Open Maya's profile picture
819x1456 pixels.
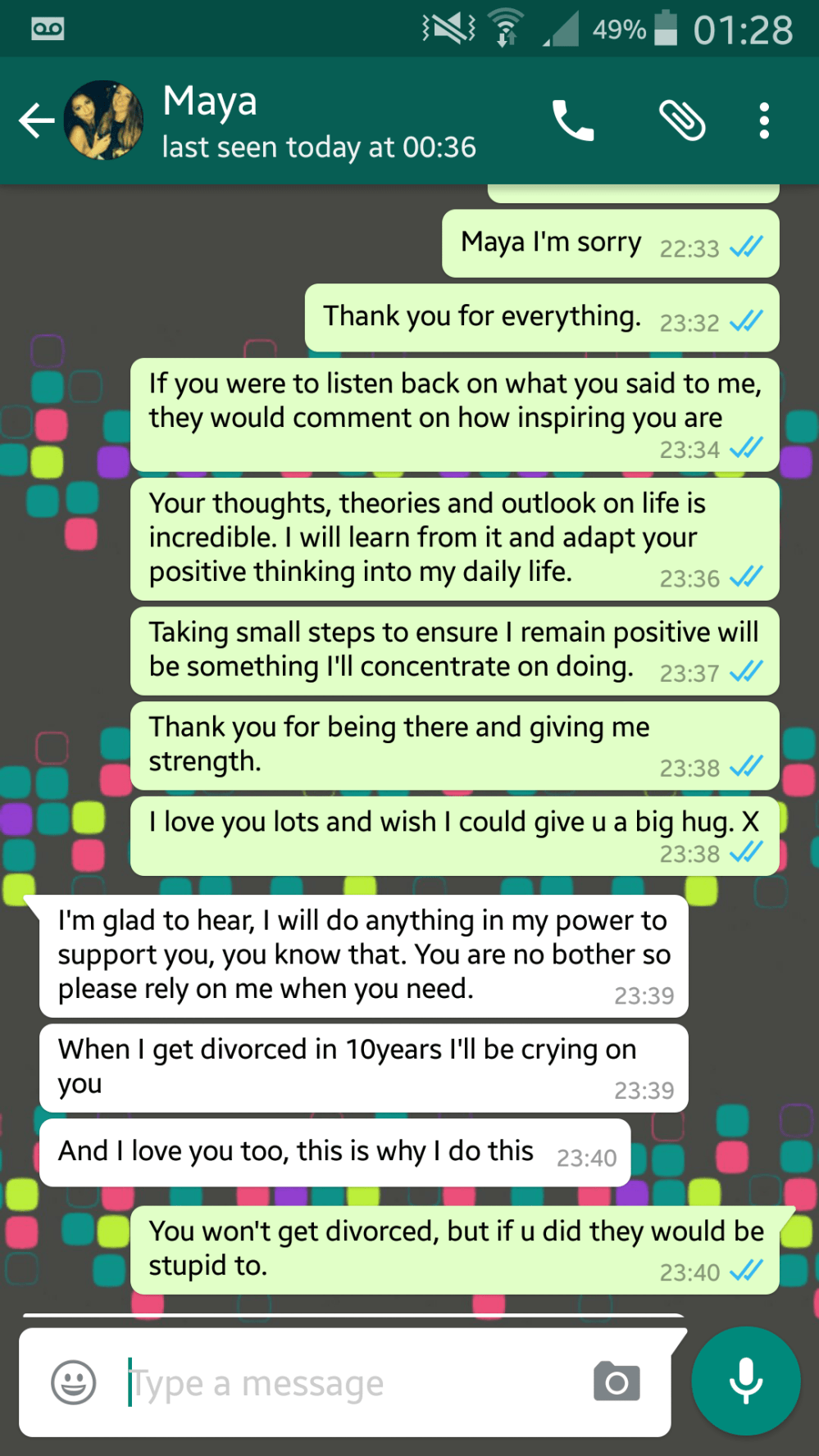point(104,120)
